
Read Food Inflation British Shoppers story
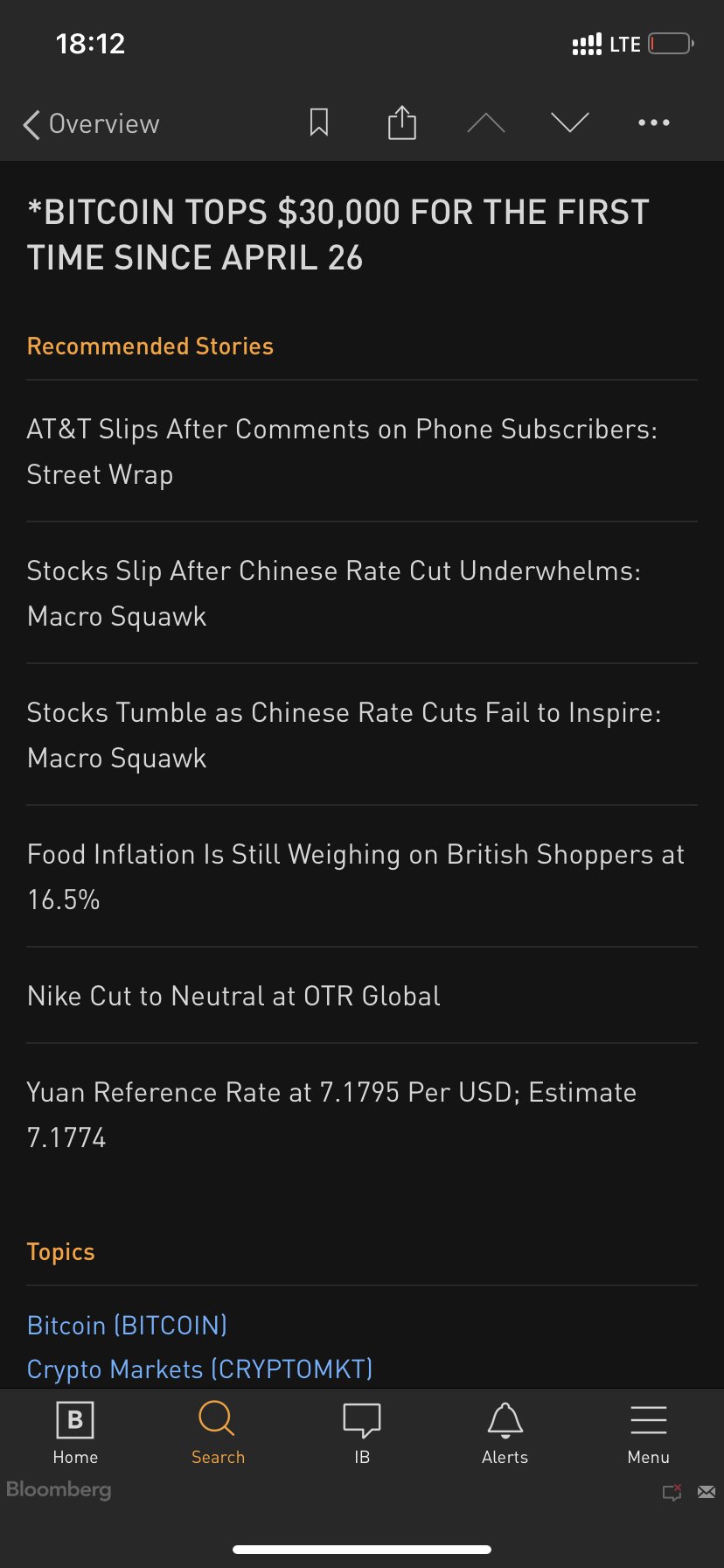(362, 877)
